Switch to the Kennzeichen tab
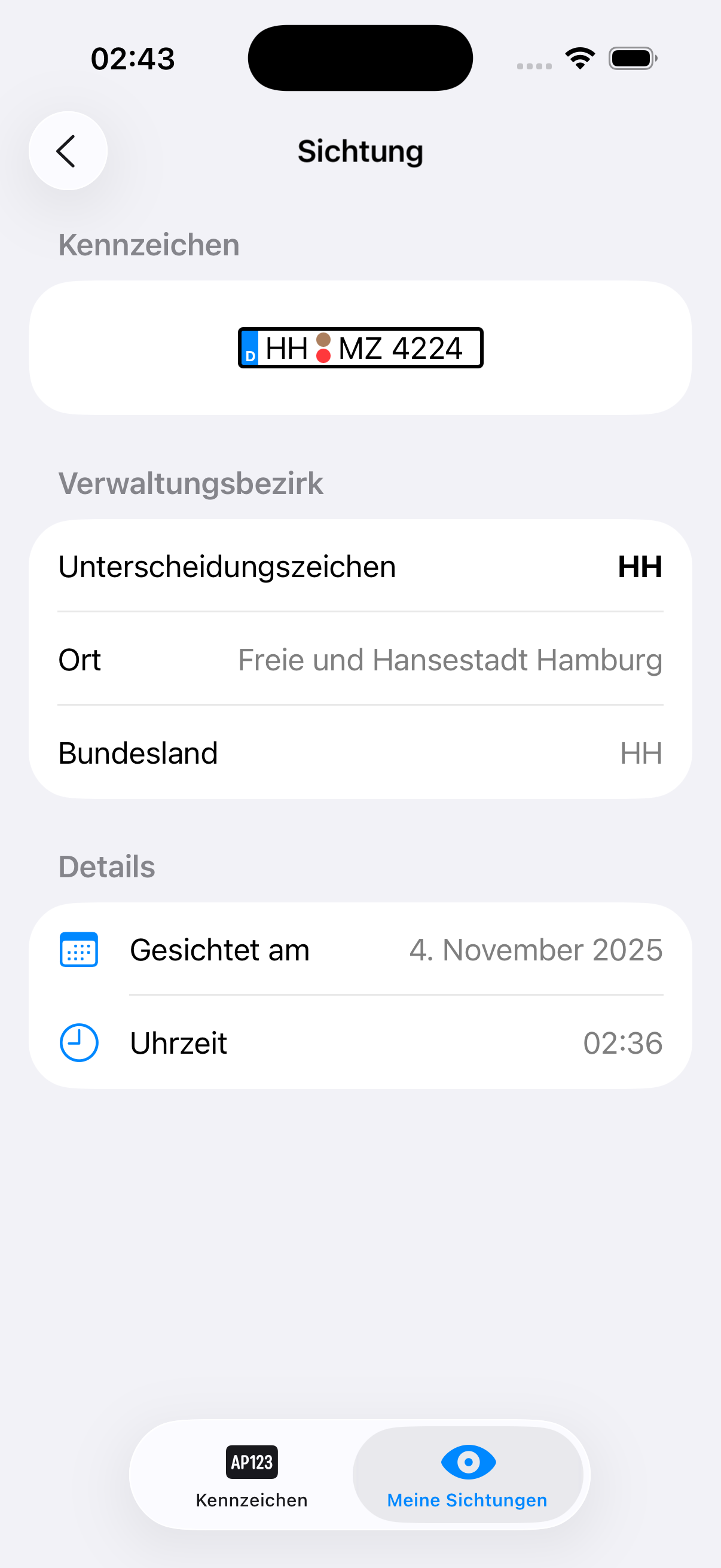The width and height of the screenshot is (721, 1568). coord(251,1474)
